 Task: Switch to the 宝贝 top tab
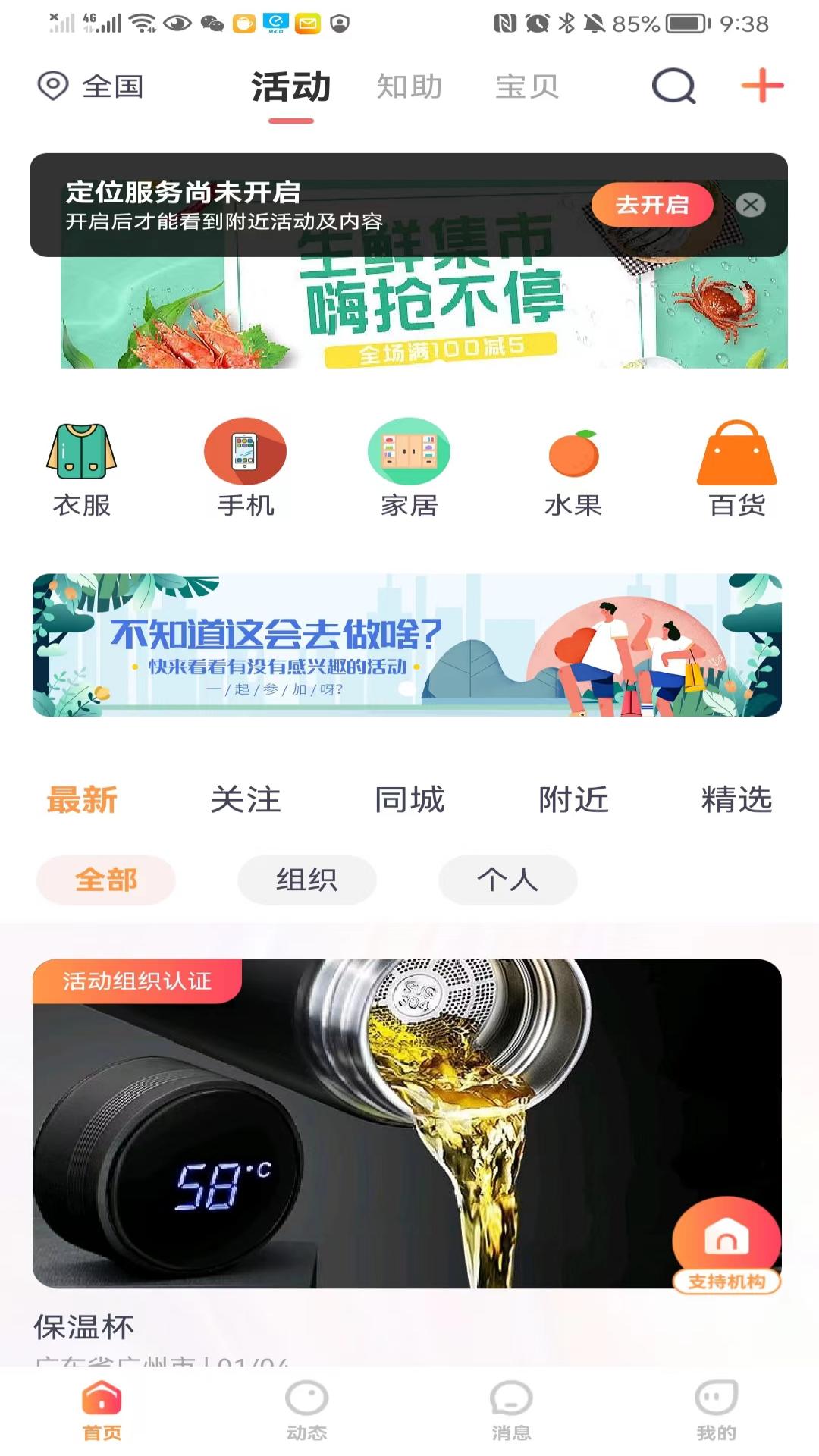click(x=527, y=86)
